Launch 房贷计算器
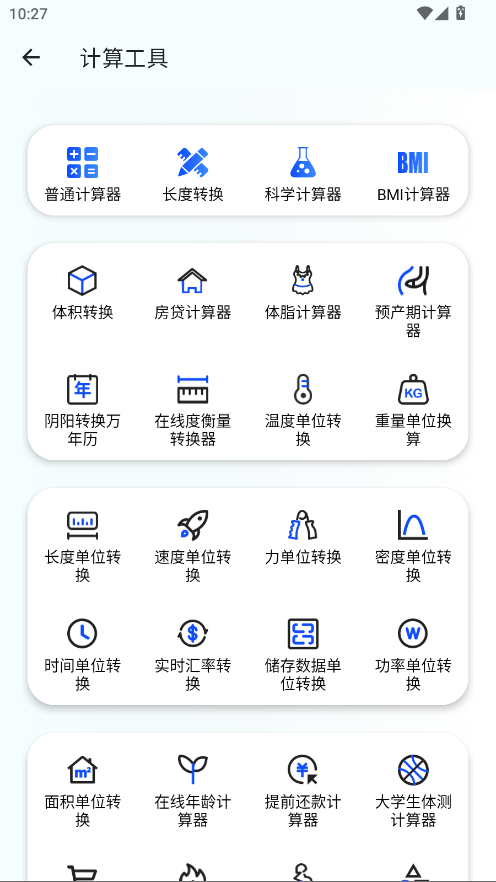 [193, 292]
